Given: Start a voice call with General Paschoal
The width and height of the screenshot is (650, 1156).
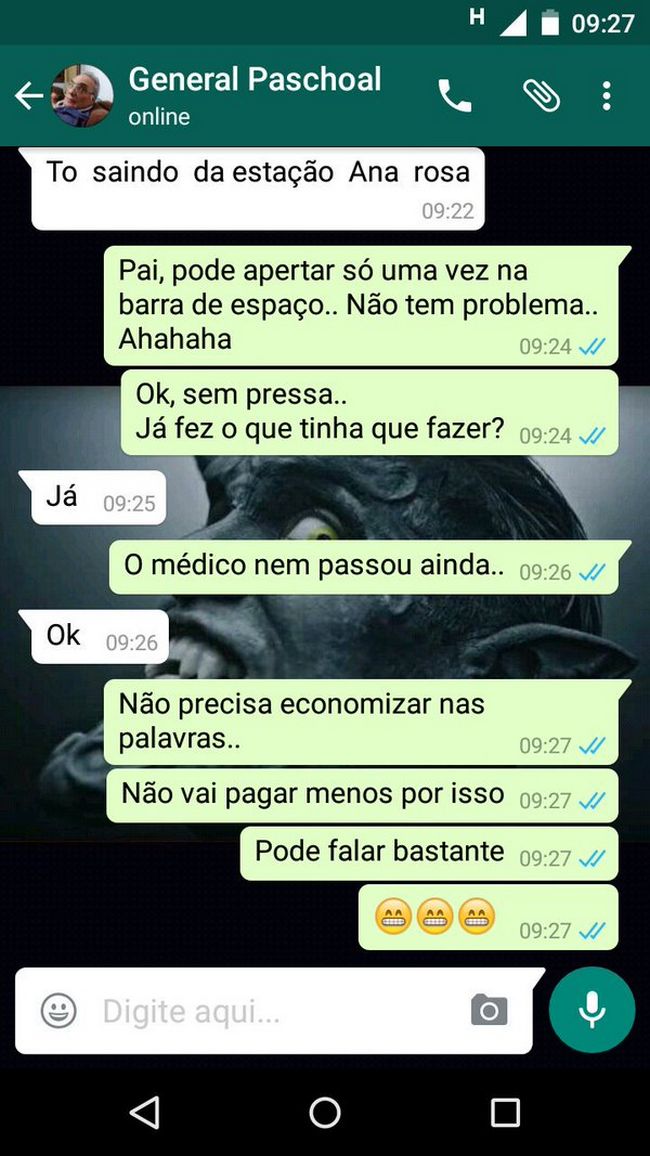Looking at the screenshot, I should (x=455, y=96).
